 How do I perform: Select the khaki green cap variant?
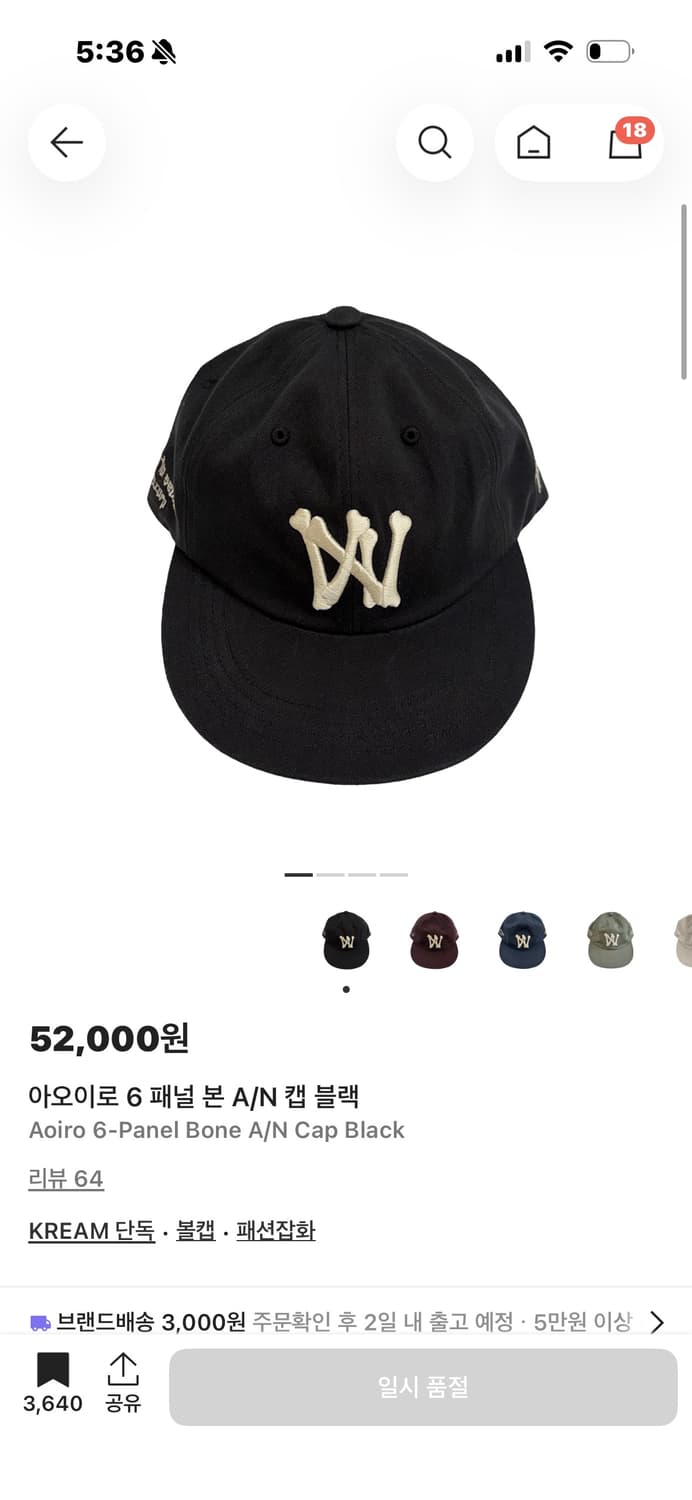pyautogui.click(x=610, y=940)
